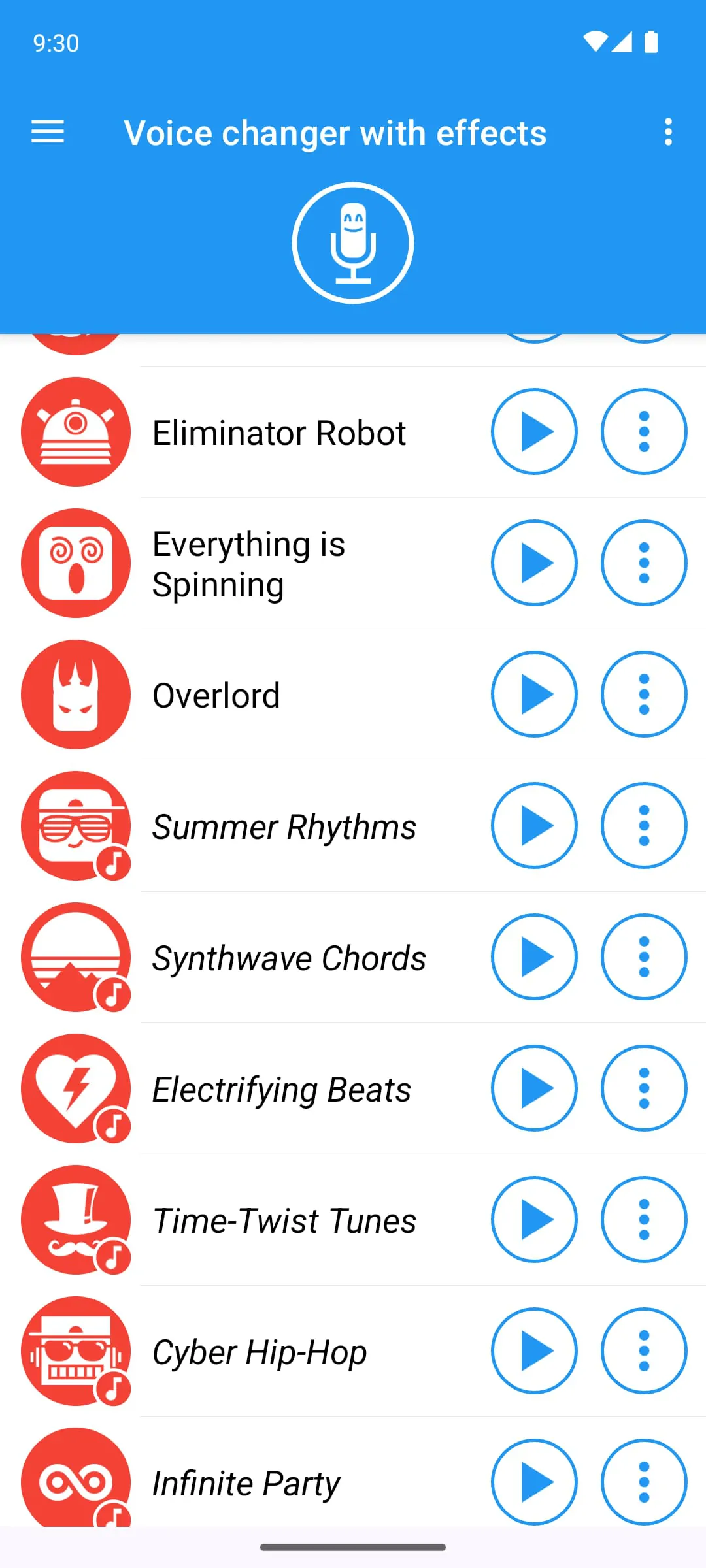The height and width of the screenshot is (1568, 706).
Task: Open the navigation drawer
Action: click(x=47, y=132)
